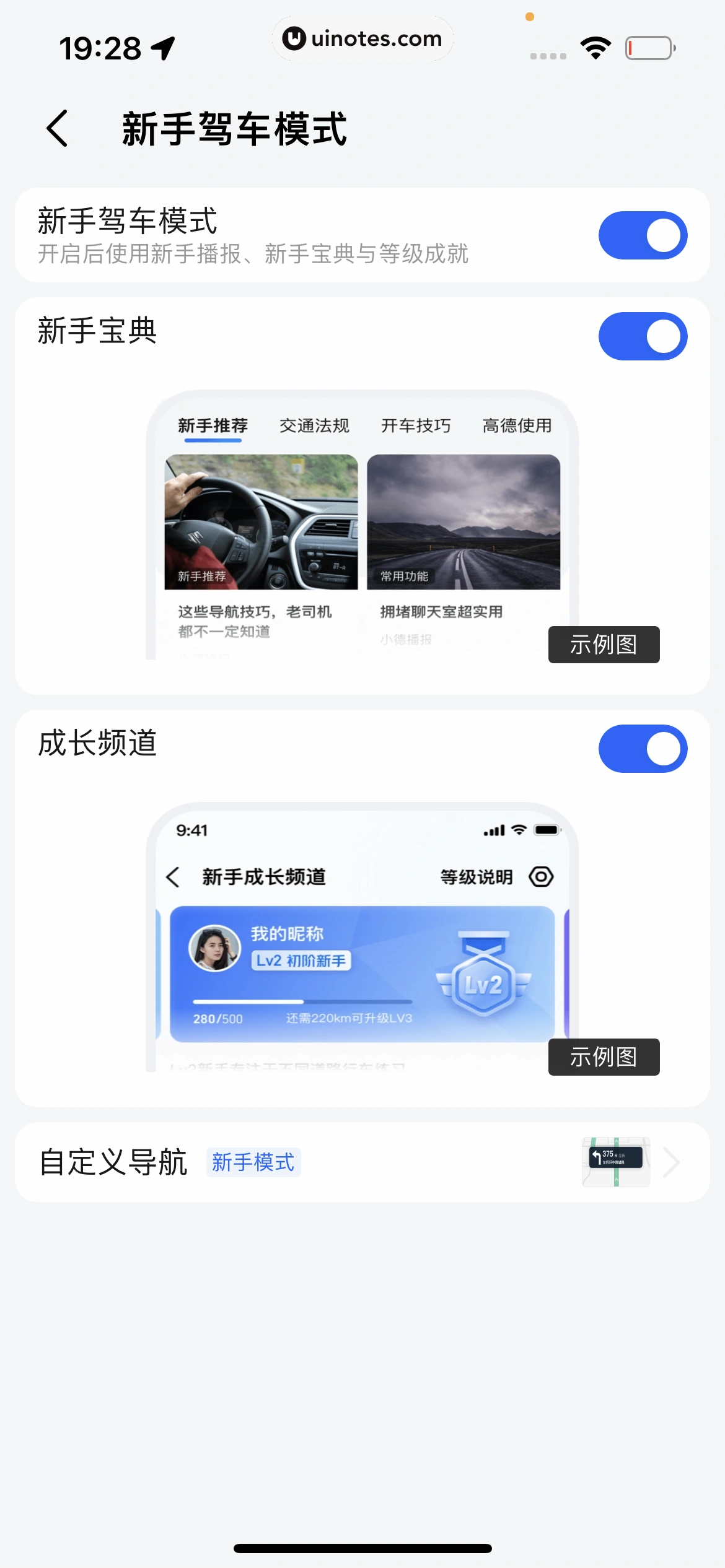
Task: Click the navigation map thumbnail beside 自定义导航
Action: 616,1162
